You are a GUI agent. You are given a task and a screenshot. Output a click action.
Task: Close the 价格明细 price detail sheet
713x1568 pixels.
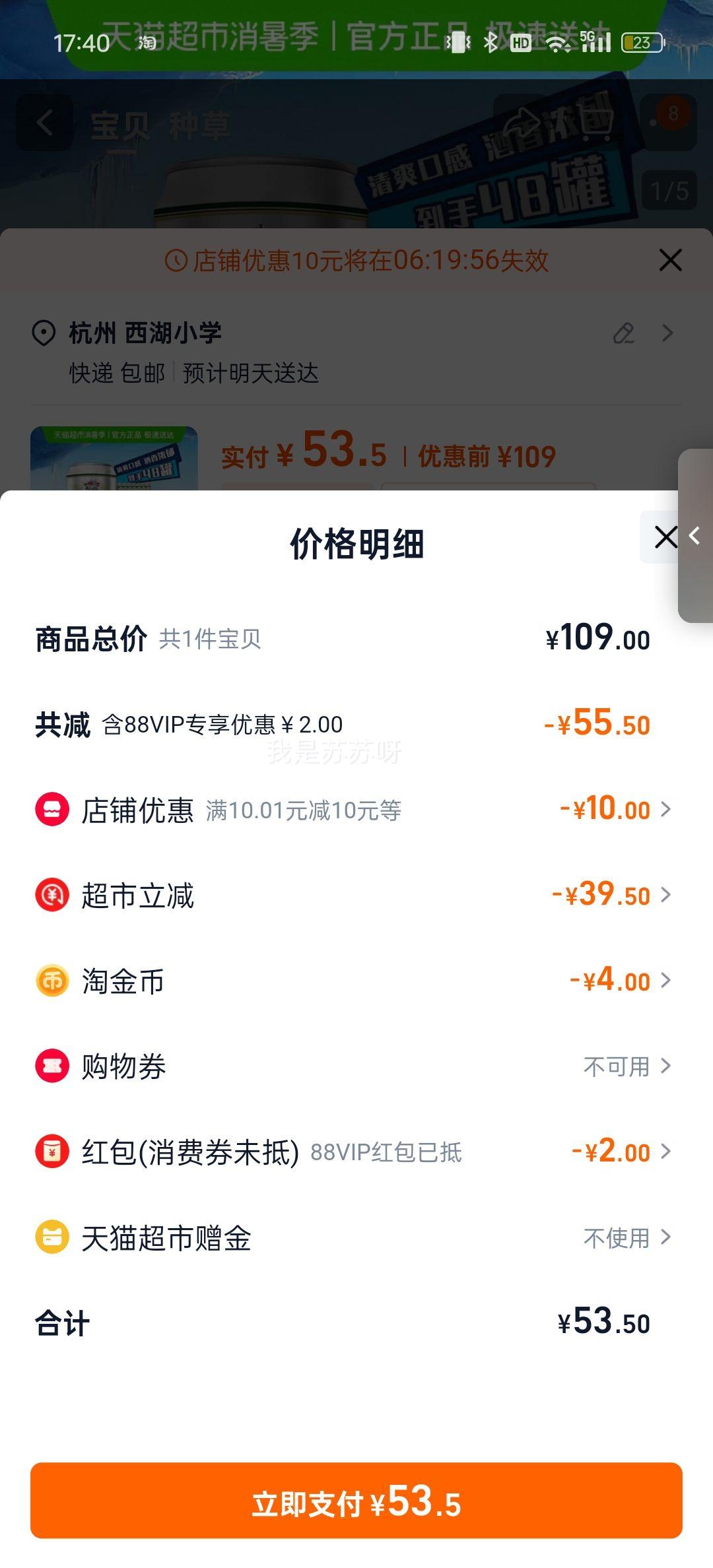coord(663,537)
